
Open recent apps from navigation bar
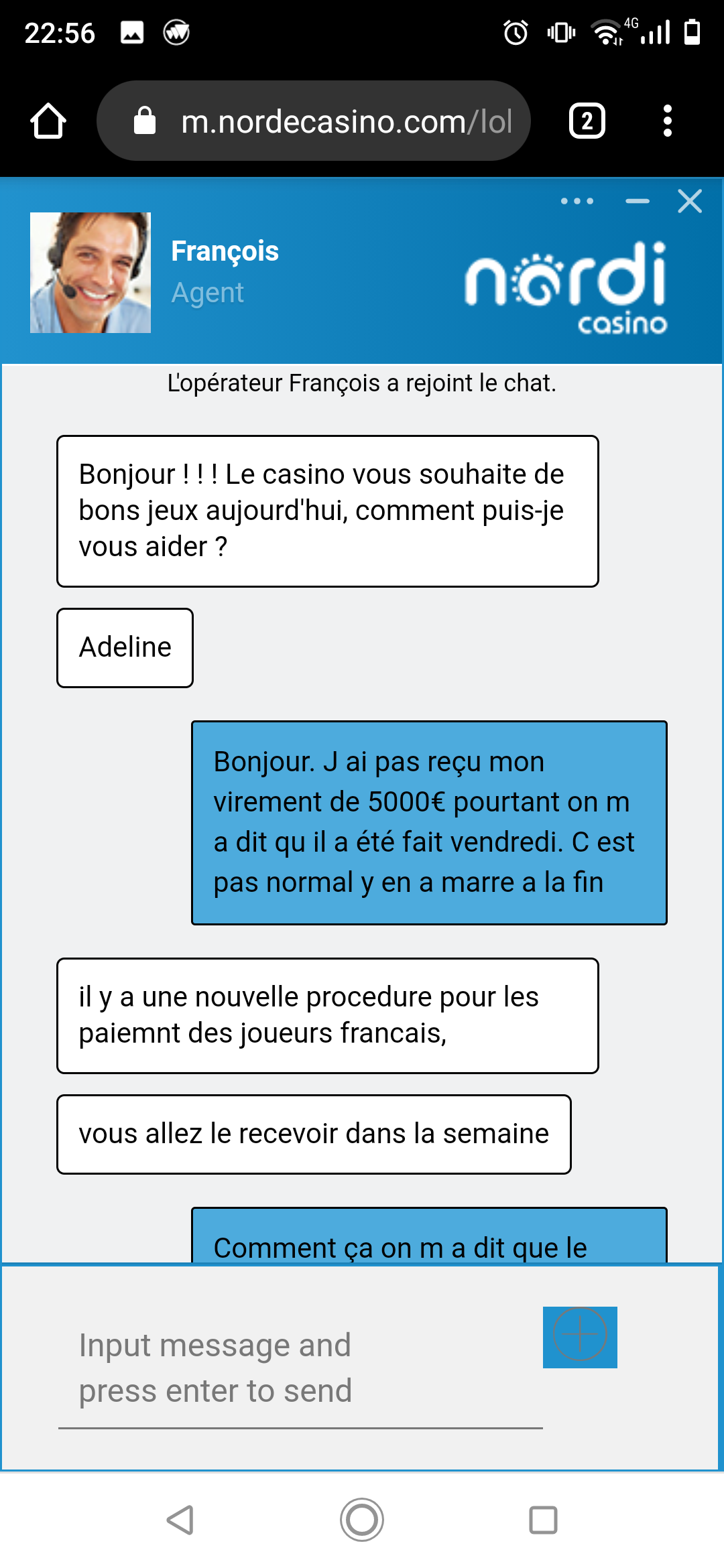[x=543, y=1520]
